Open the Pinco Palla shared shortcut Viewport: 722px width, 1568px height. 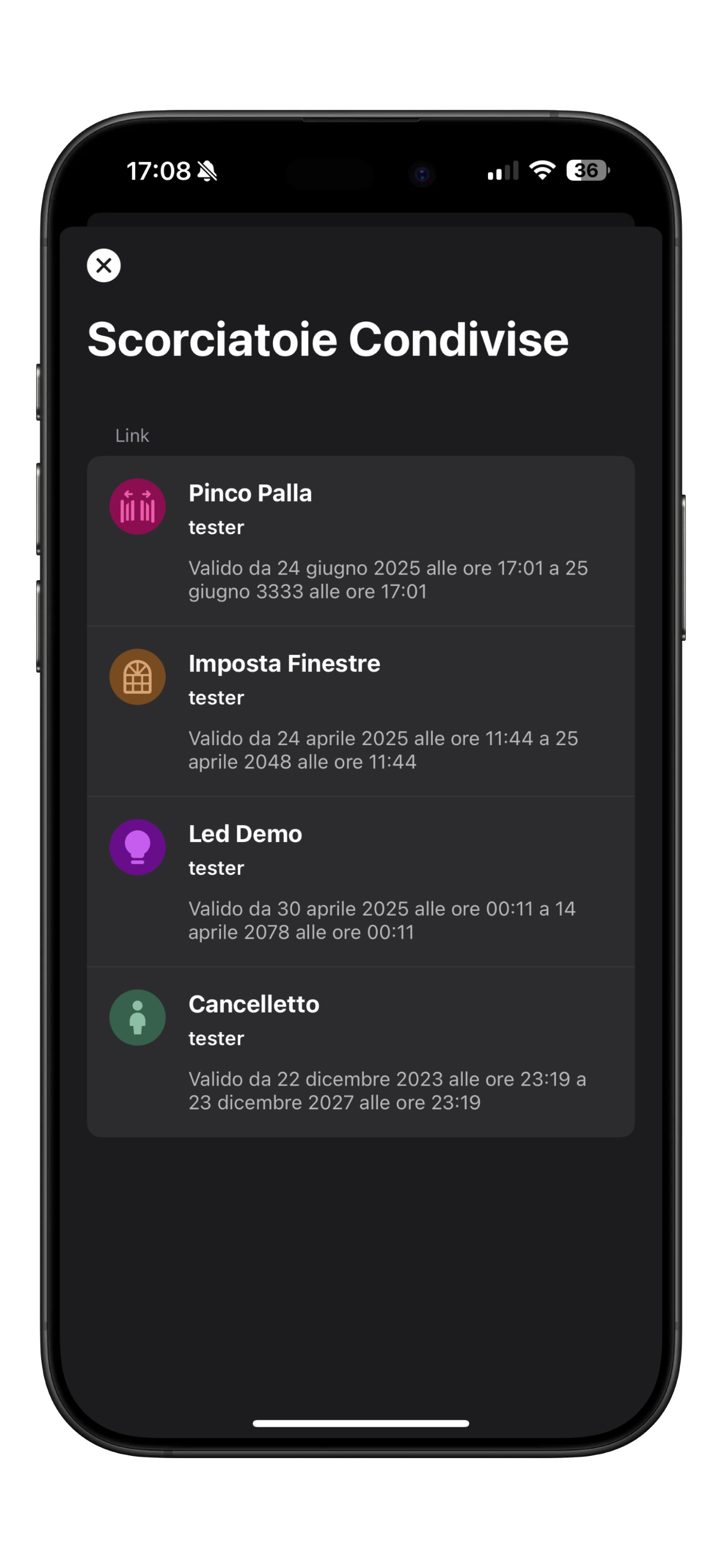[x=360, y=541]
